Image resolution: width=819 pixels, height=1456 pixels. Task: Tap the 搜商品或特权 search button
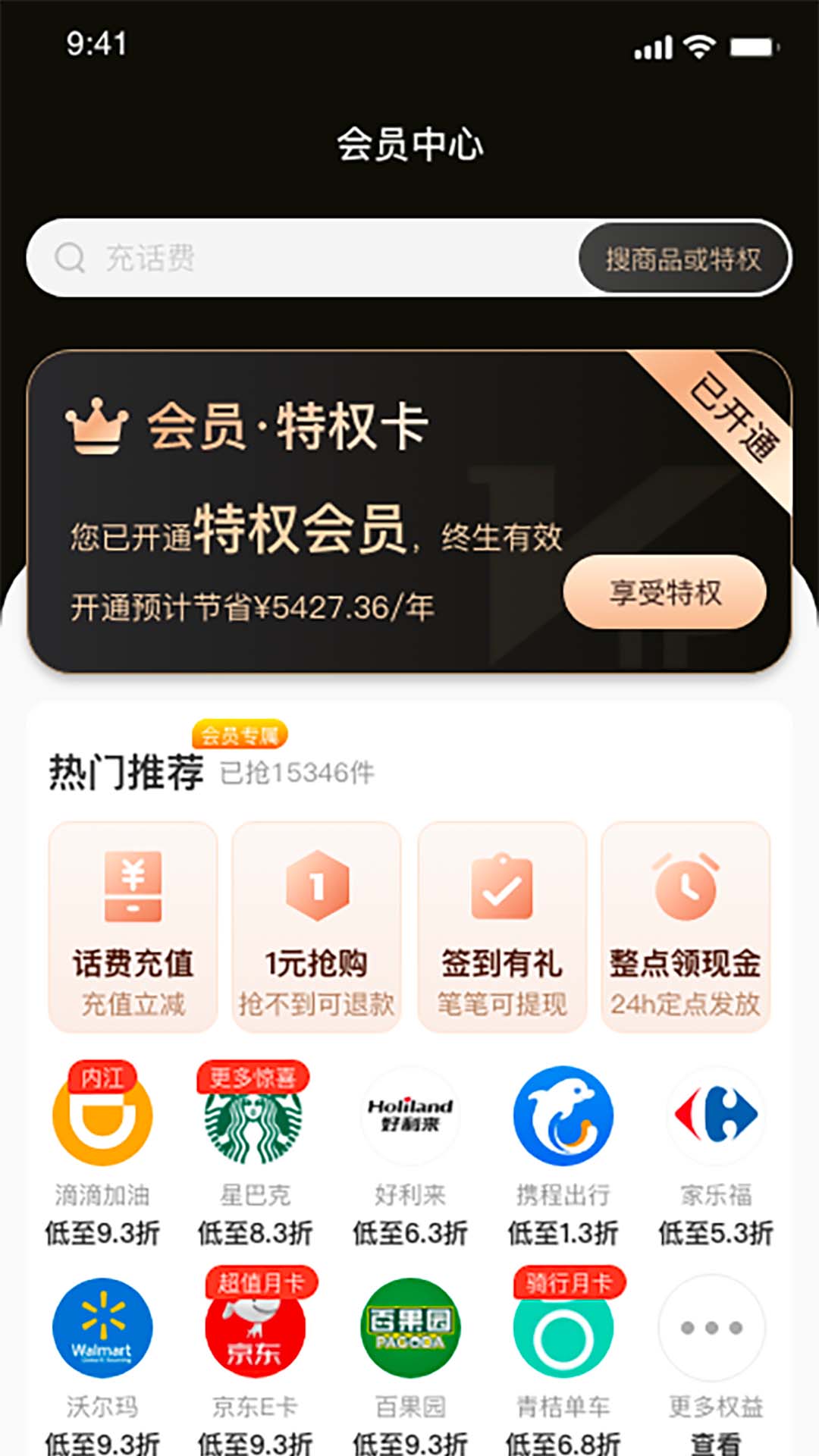tap(682, 259)
